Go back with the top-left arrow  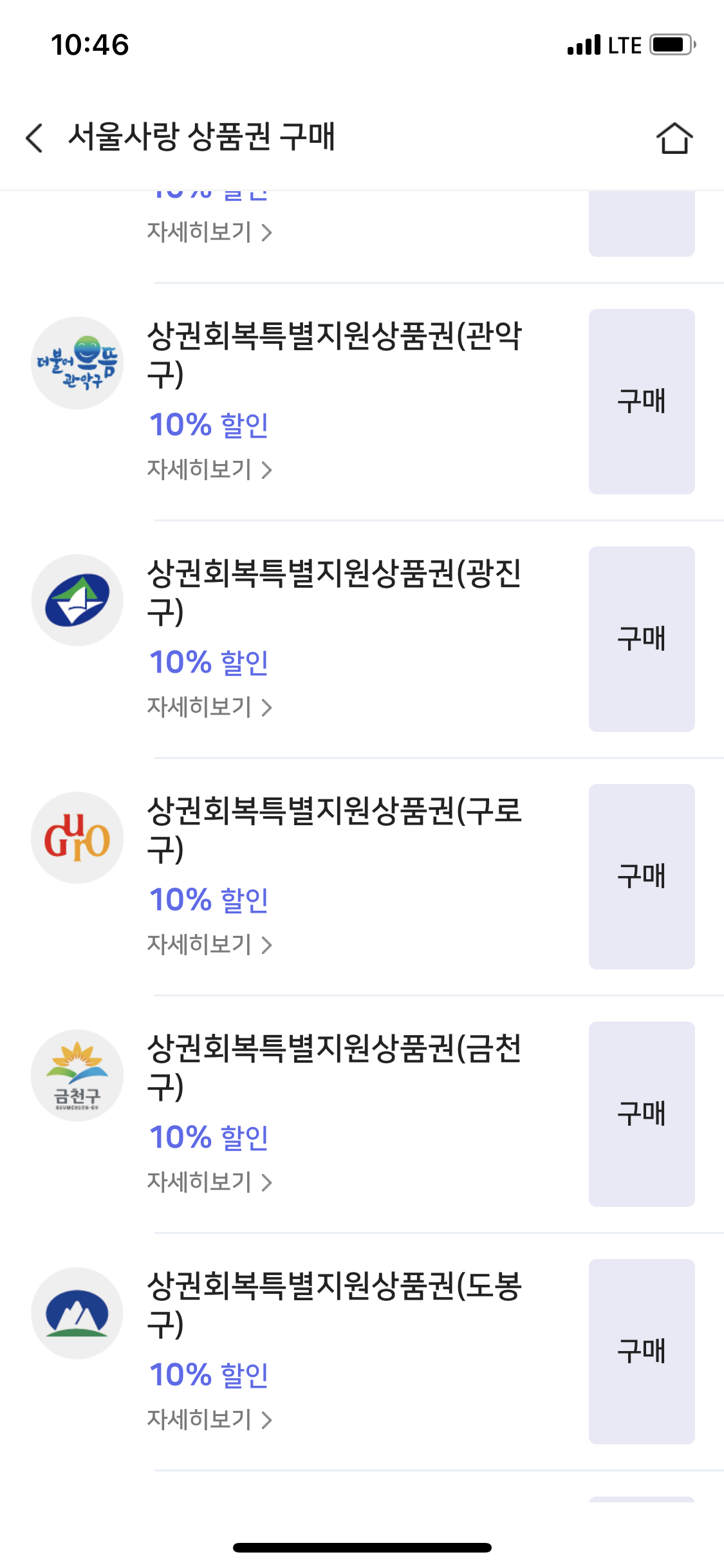[x=35, y=138]
